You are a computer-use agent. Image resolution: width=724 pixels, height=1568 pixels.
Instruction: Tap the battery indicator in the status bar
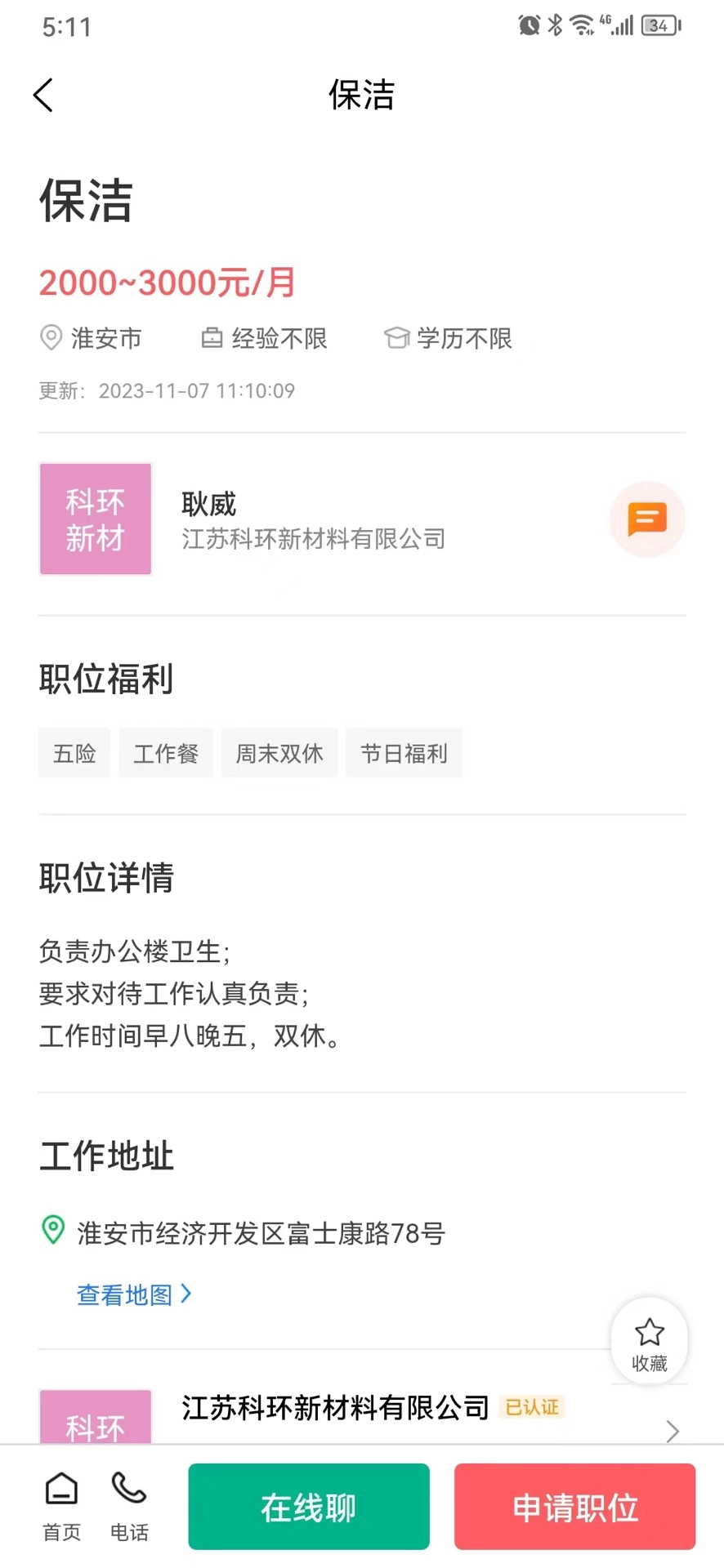tap(659, 24)
